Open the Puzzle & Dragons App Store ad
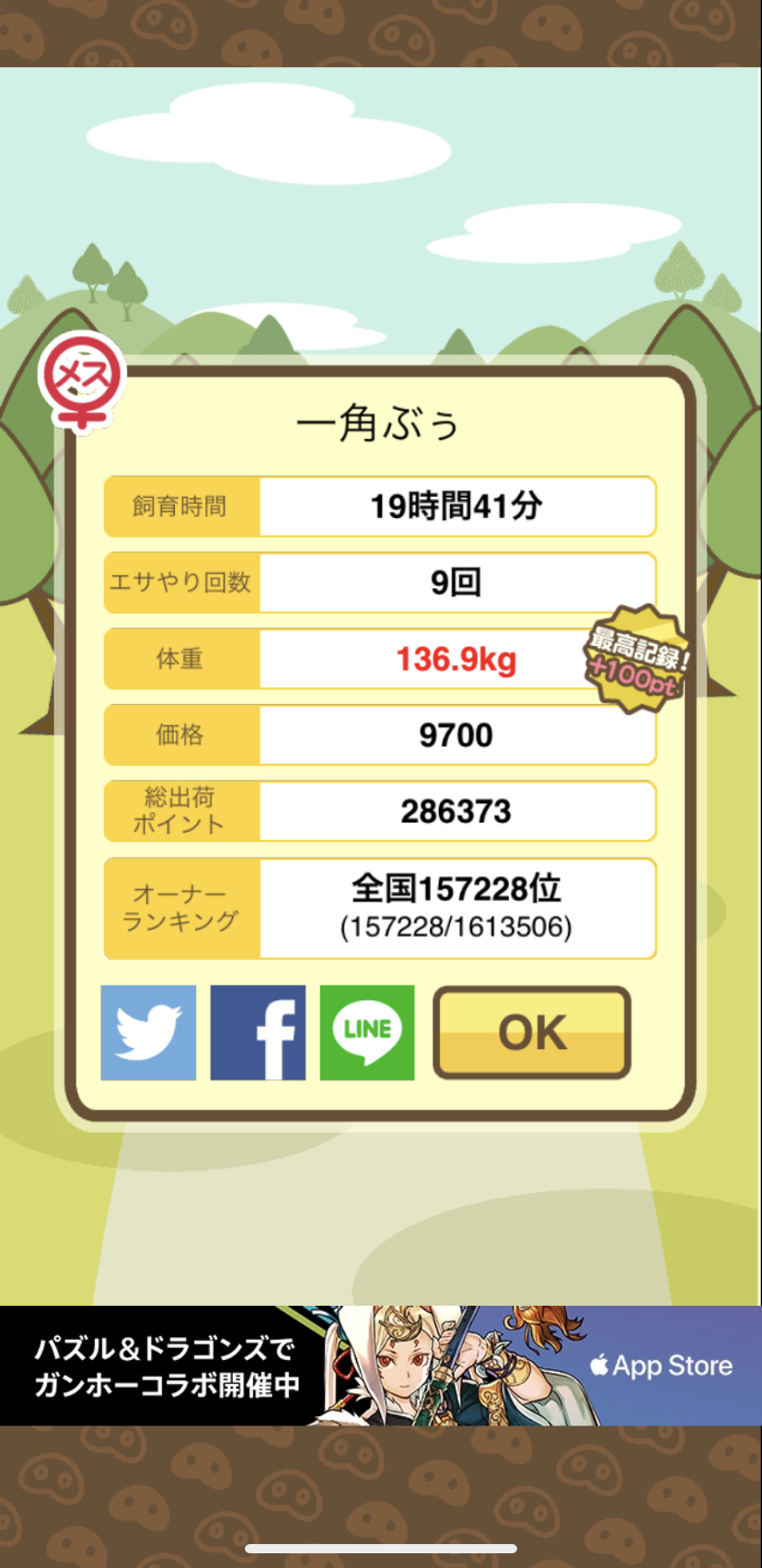 [381, 1366]
